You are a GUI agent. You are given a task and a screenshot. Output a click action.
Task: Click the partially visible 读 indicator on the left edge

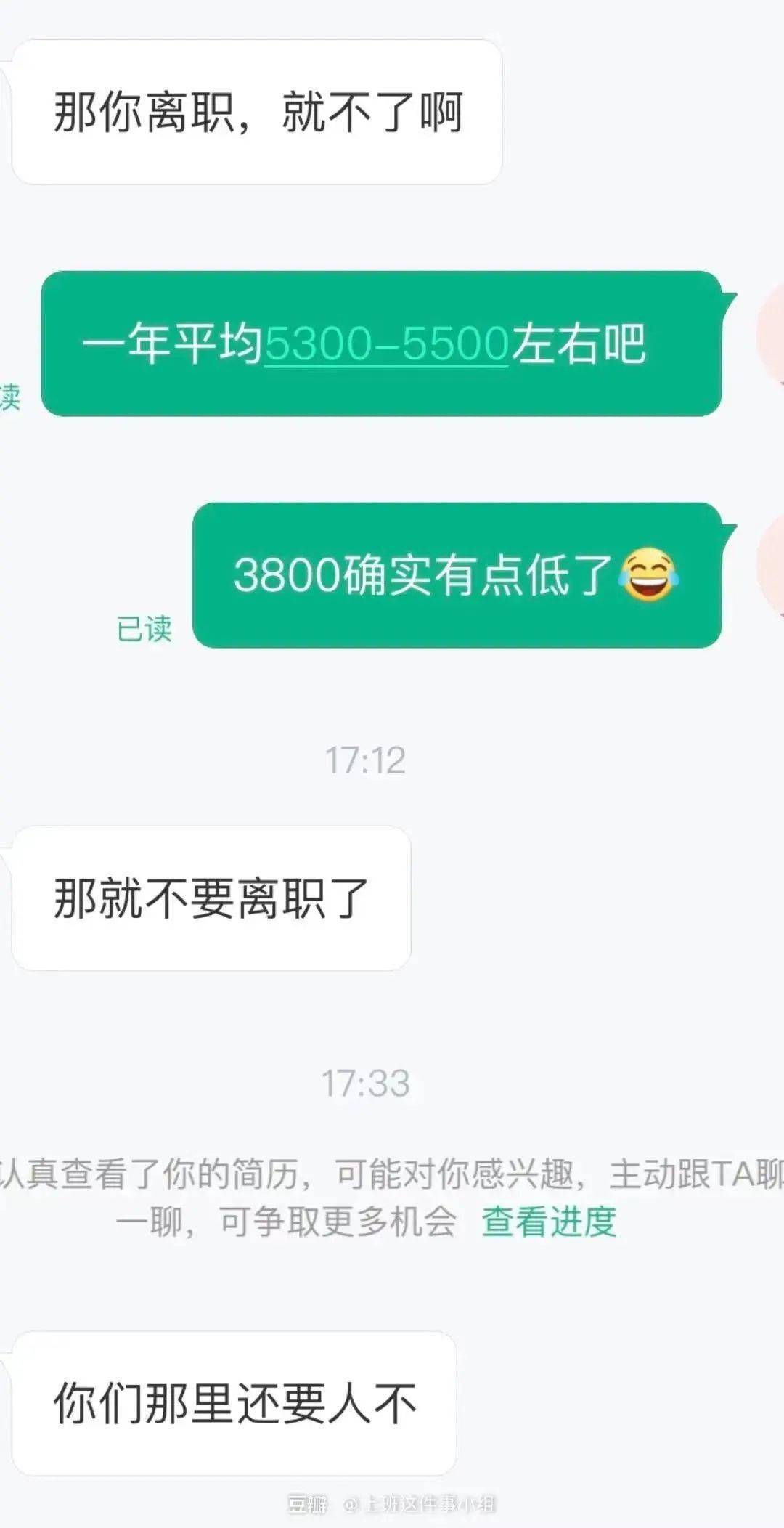point(10,398)
